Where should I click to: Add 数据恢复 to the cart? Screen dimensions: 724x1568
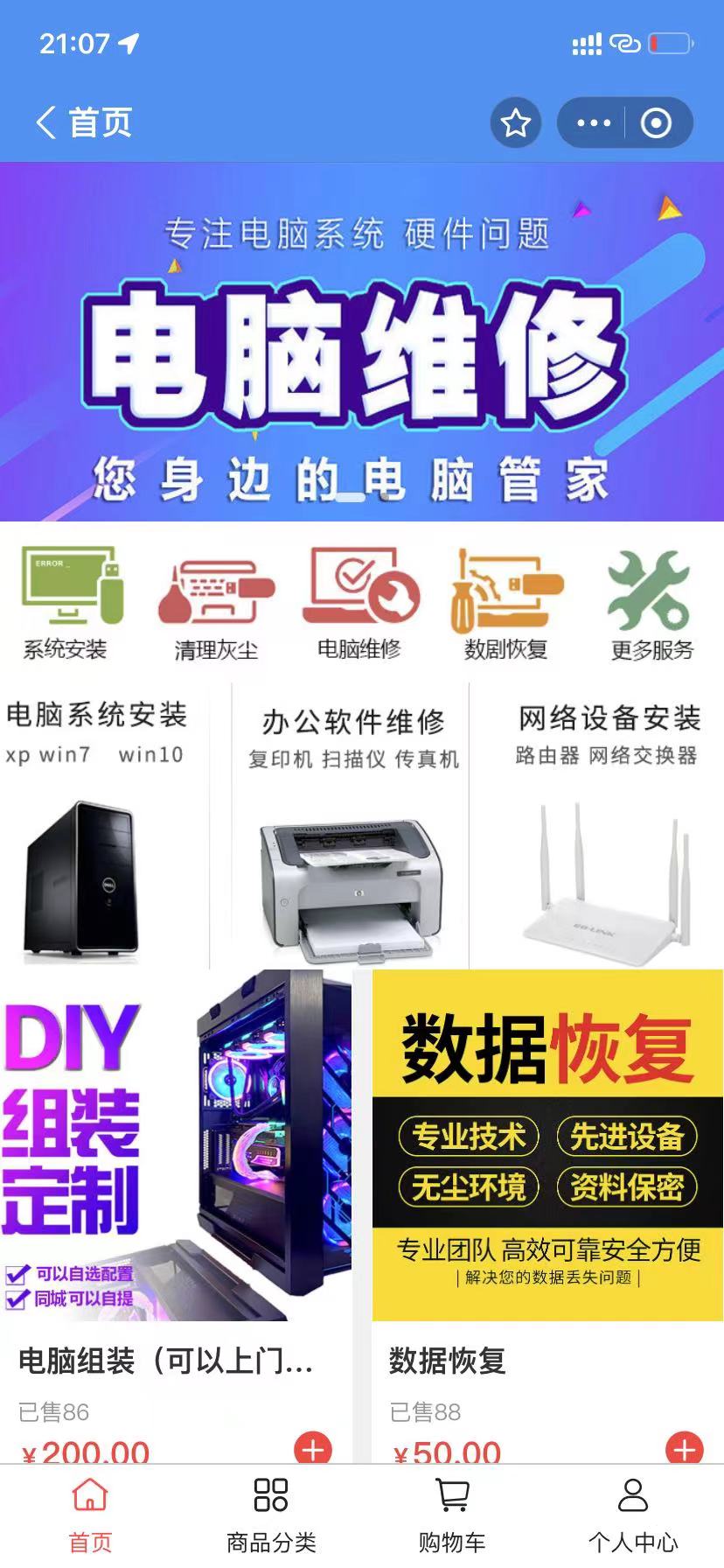[x=684, y=1448]
